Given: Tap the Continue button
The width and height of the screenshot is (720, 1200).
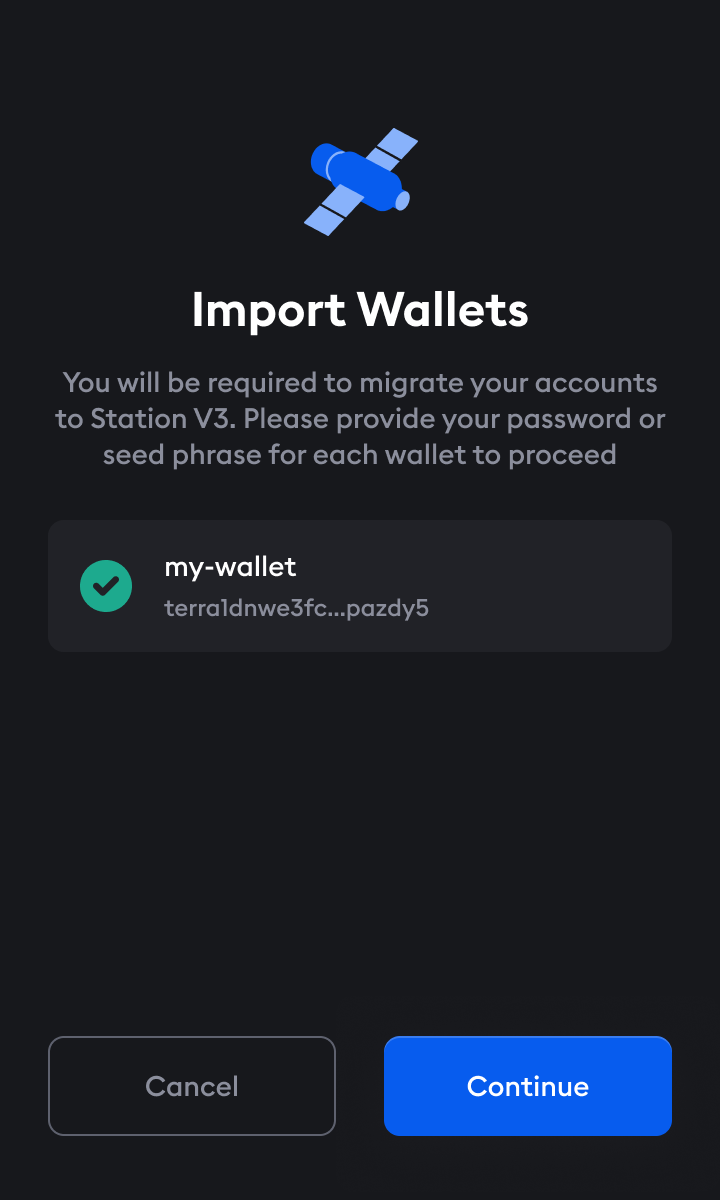Looking at the screenshot, I should pos(527,1086).
